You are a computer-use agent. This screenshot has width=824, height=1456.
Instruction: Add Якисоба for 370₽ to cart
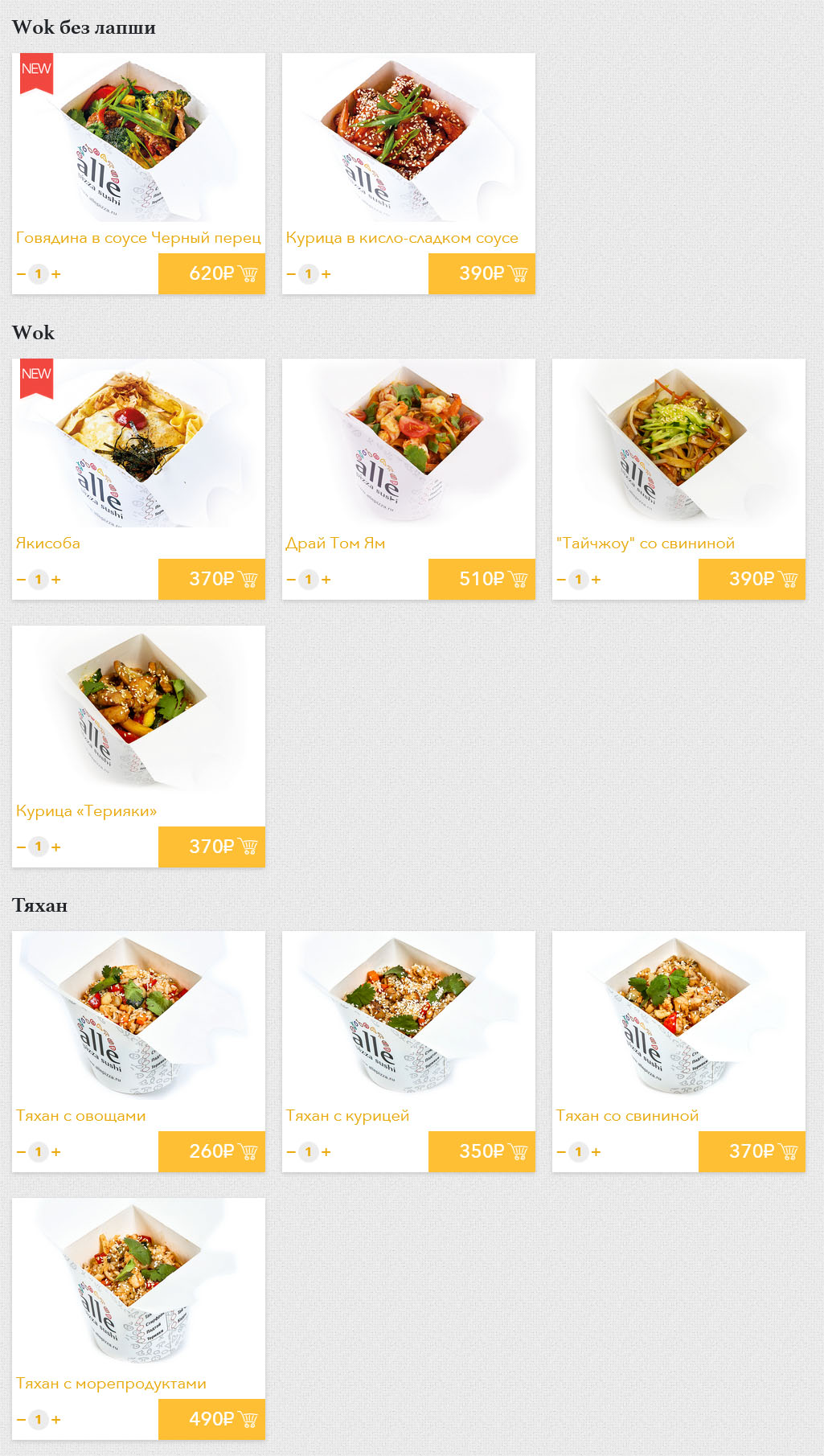(211, 579)
